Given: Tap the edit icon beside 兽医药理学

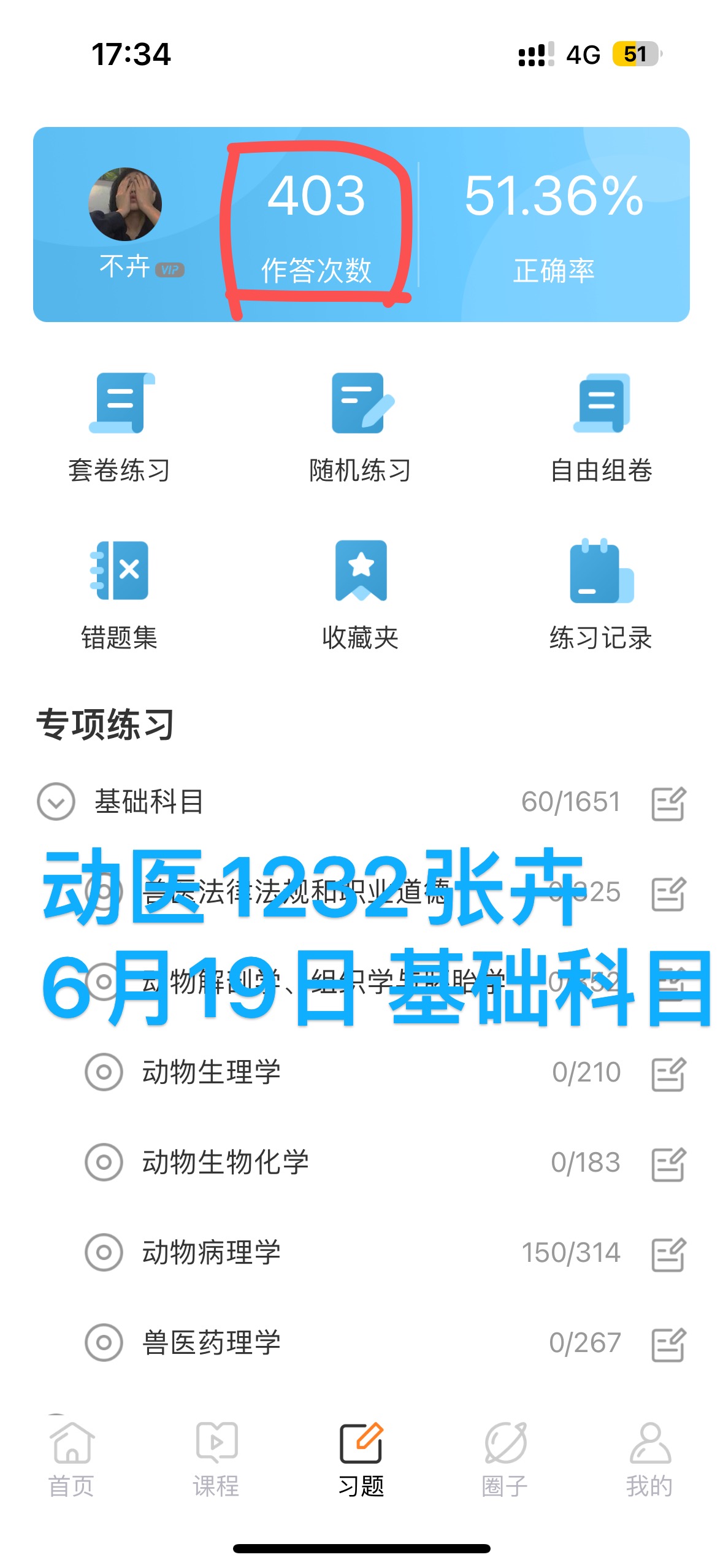Looking at the screenshot, I should point(668,1344).
